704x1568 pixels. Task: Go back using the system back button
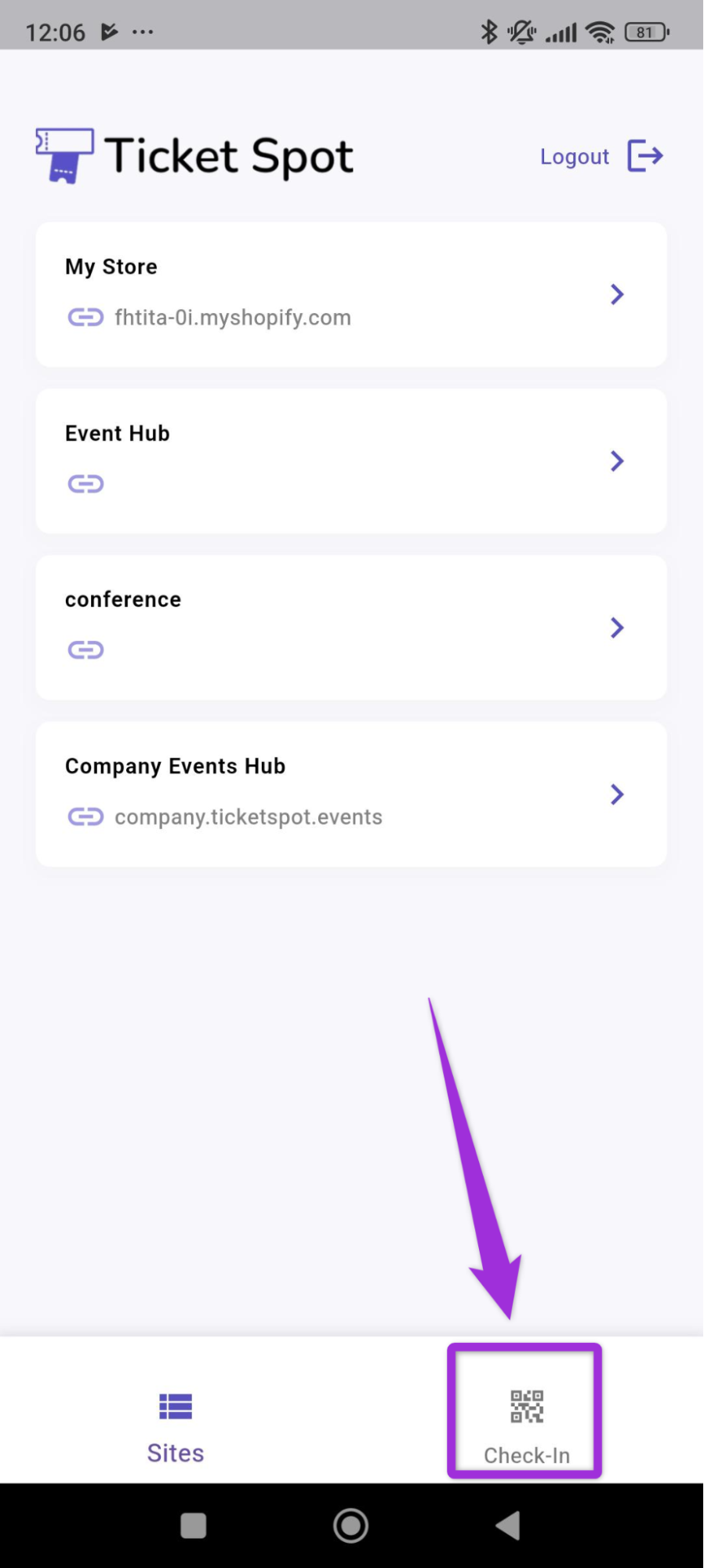[x=508, y=1526]
